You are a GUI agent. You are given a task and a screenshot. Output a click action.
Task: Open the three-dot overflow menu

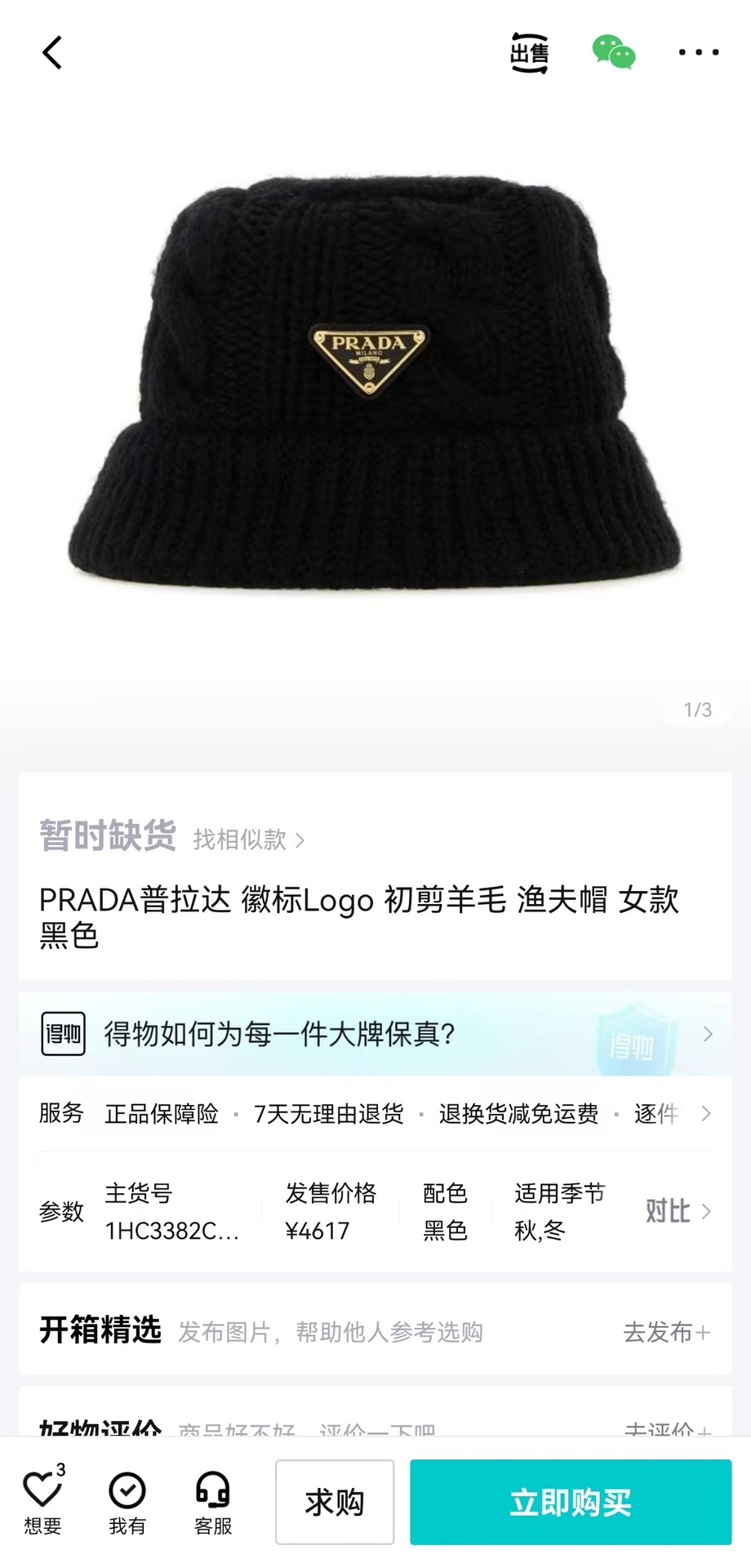[x=699, y=53]
